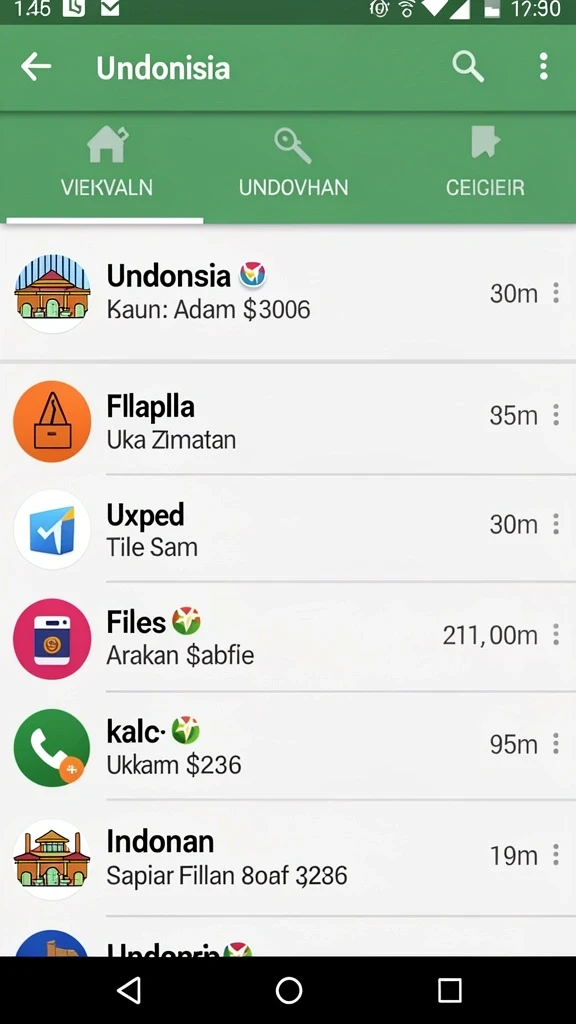Open more options for Uxped
576x1024 pixels.
[556, 524]
